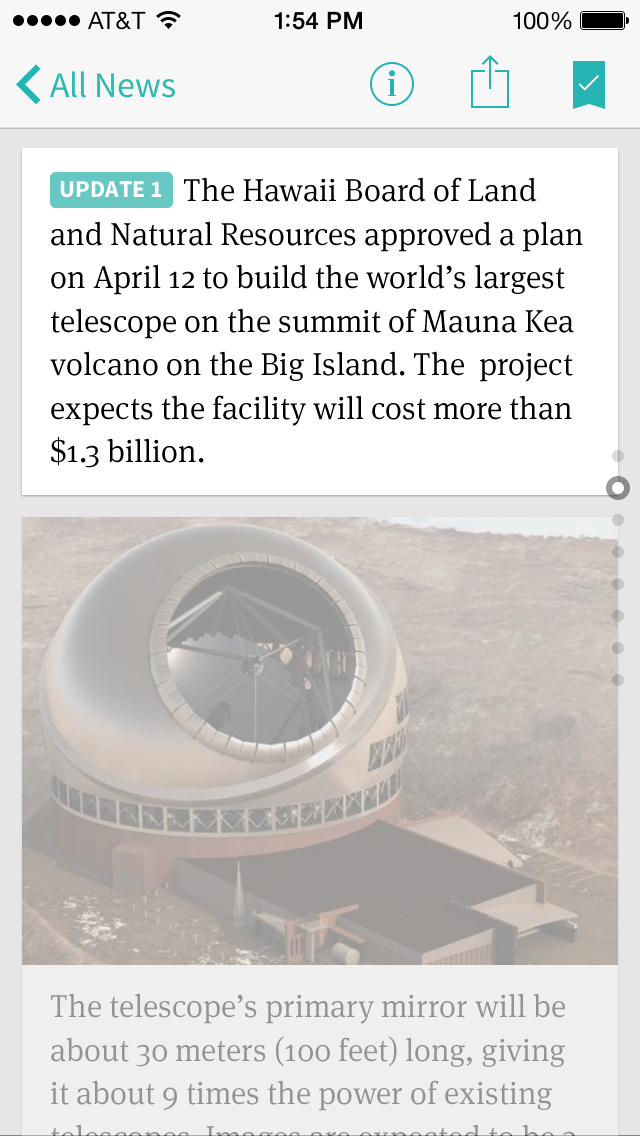The image size is (640, 1136).
Task: Open the article info icon
Action: [391, 85]
